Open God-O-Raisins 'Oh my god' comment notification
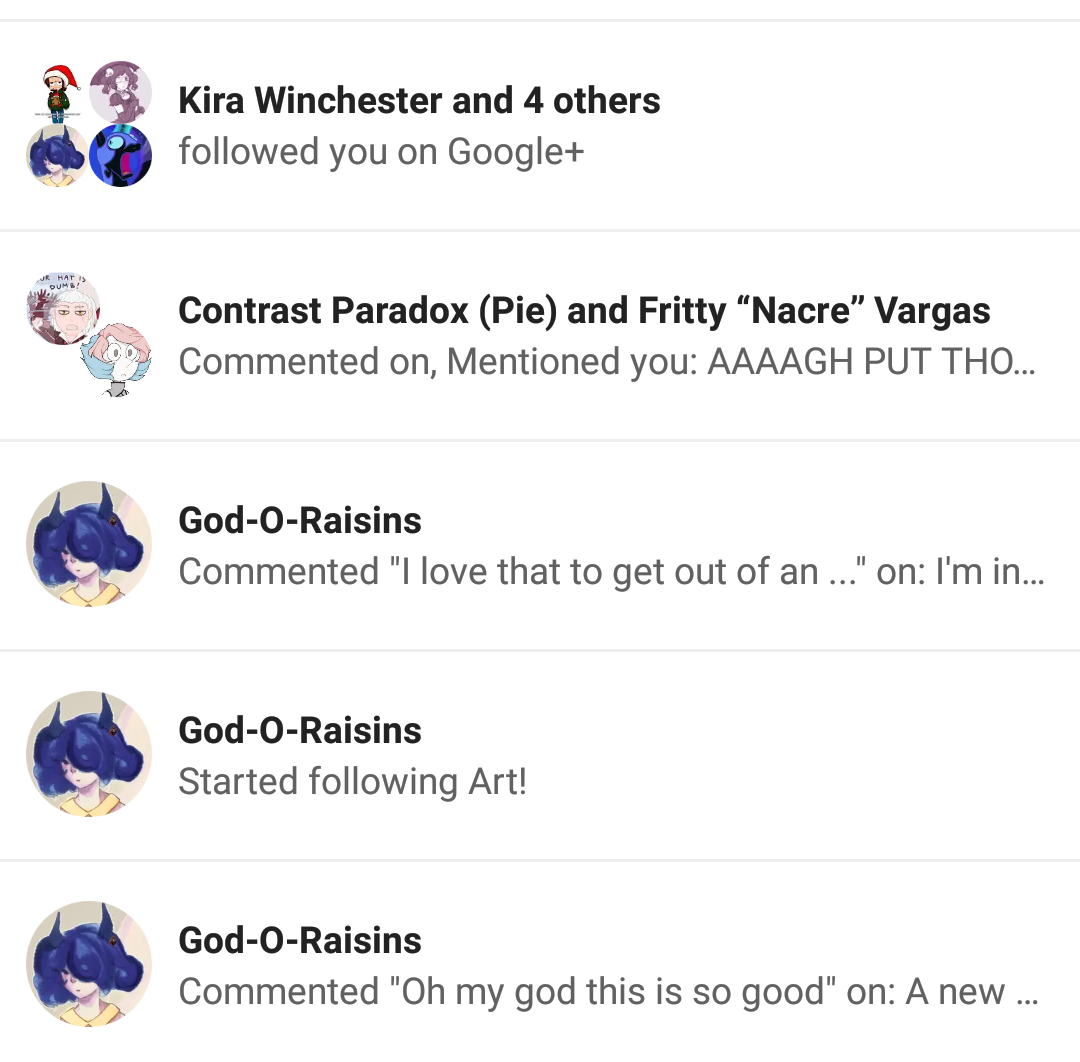The height and width of the screenshot is (1062, 1080). click(540, 964)
